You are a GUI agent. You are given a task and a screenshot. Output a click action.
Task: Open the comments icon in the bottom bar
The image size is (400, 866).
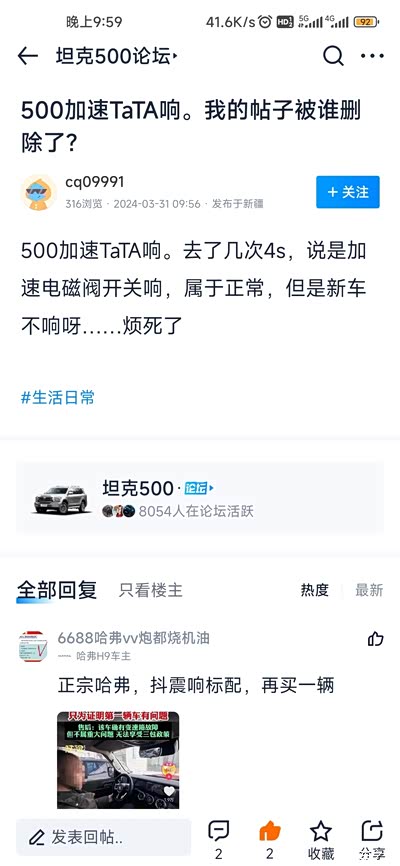click(219, 839)
